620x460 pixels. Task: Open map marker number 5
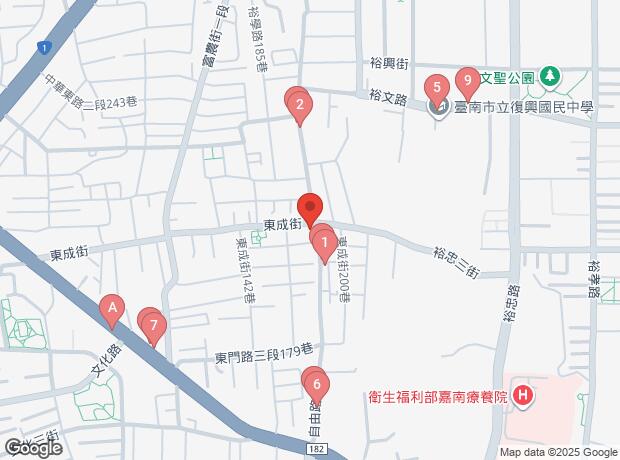click(x=437, y=88)
